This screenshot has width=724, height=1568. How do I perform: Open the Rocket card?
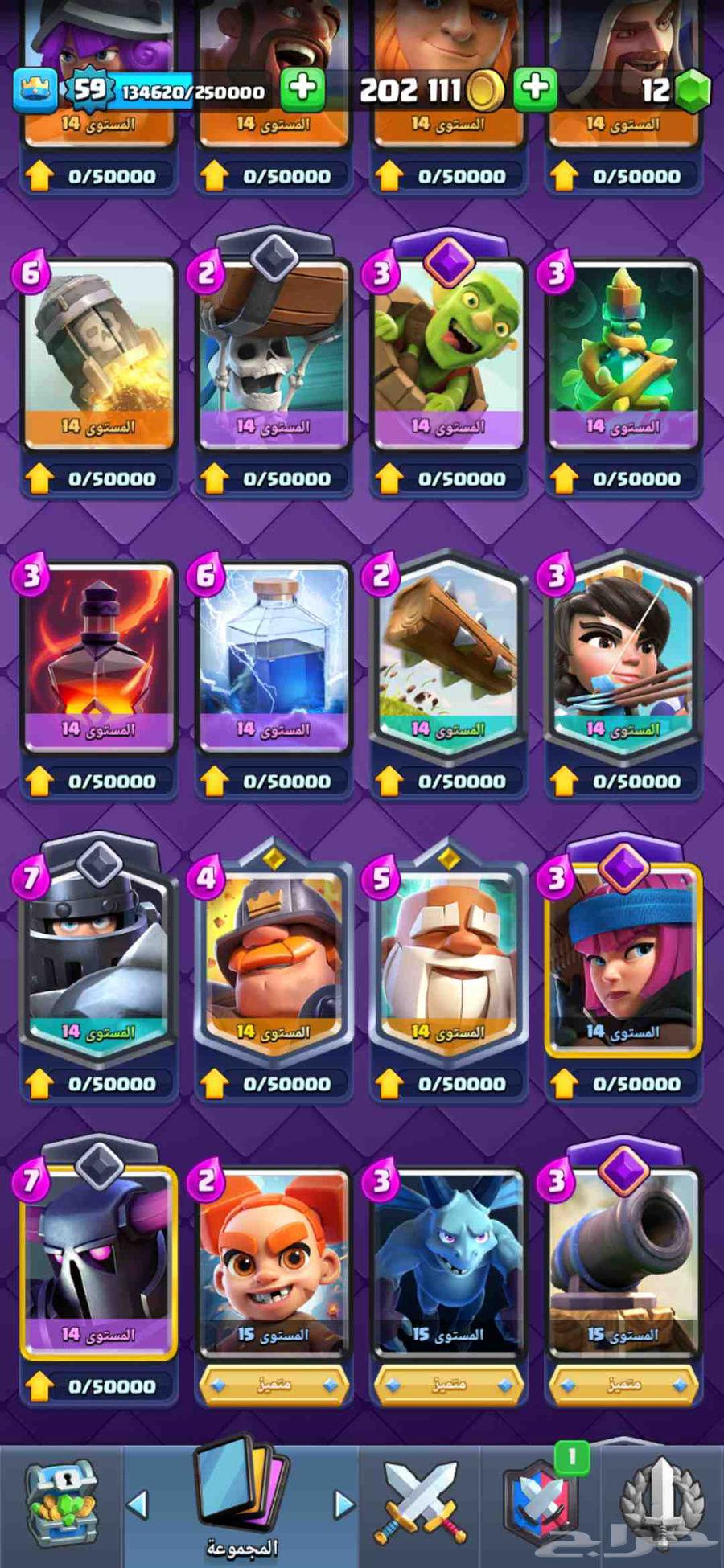point(98,354)
